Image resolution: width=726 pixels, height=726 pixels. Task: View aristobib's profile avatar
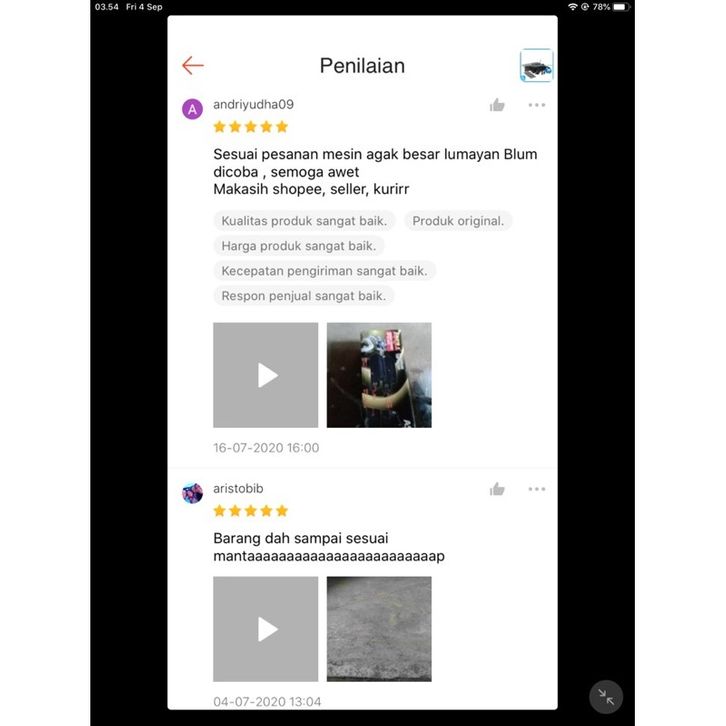coord(192,493)
